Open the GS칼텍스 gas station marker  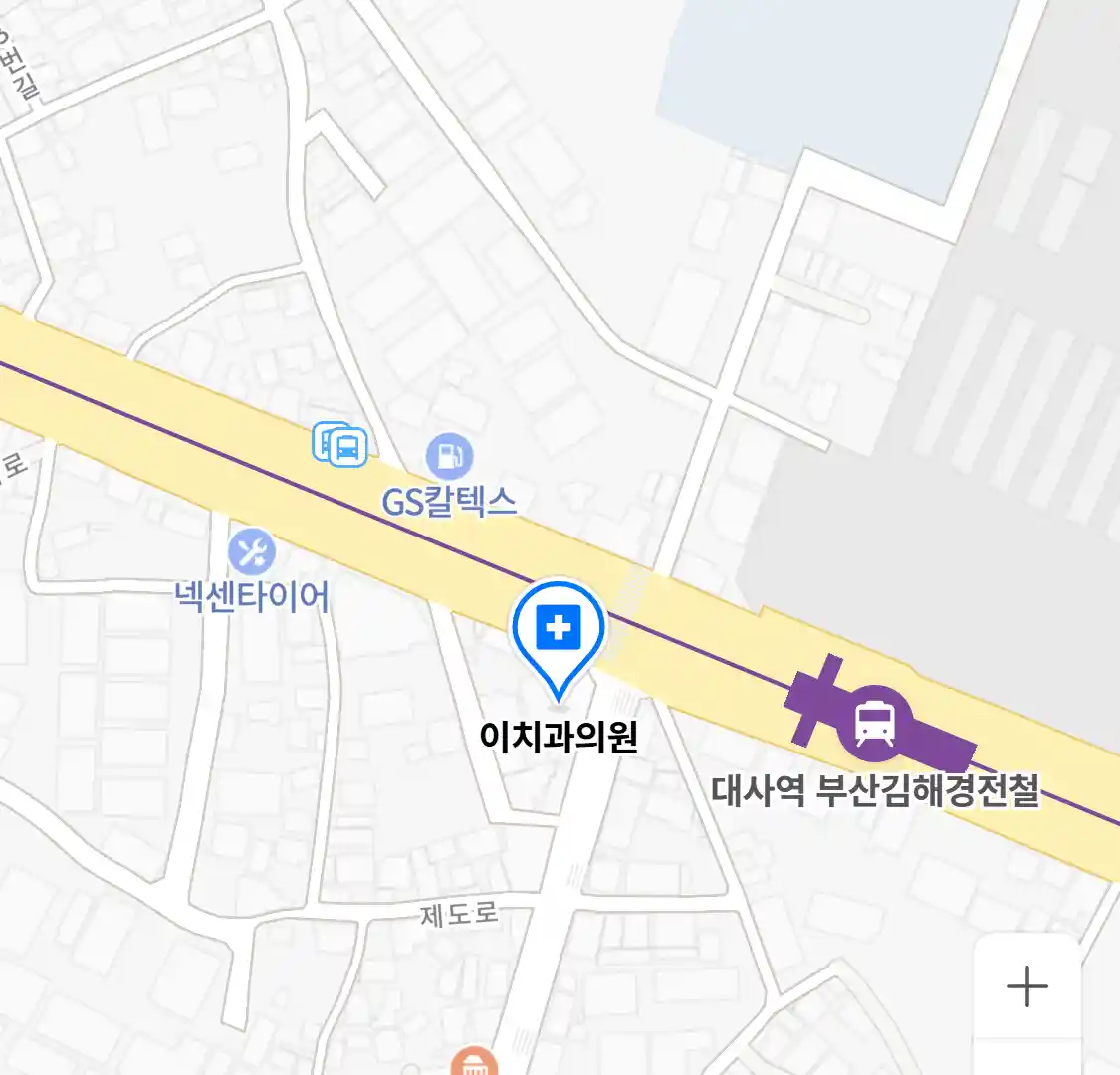449,457
